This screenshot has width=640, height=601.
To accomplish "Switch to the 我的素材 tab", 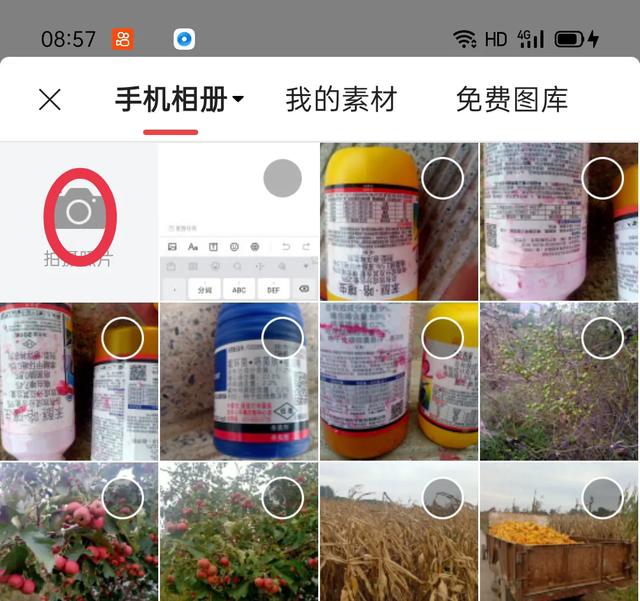I will tap(341, 99).
